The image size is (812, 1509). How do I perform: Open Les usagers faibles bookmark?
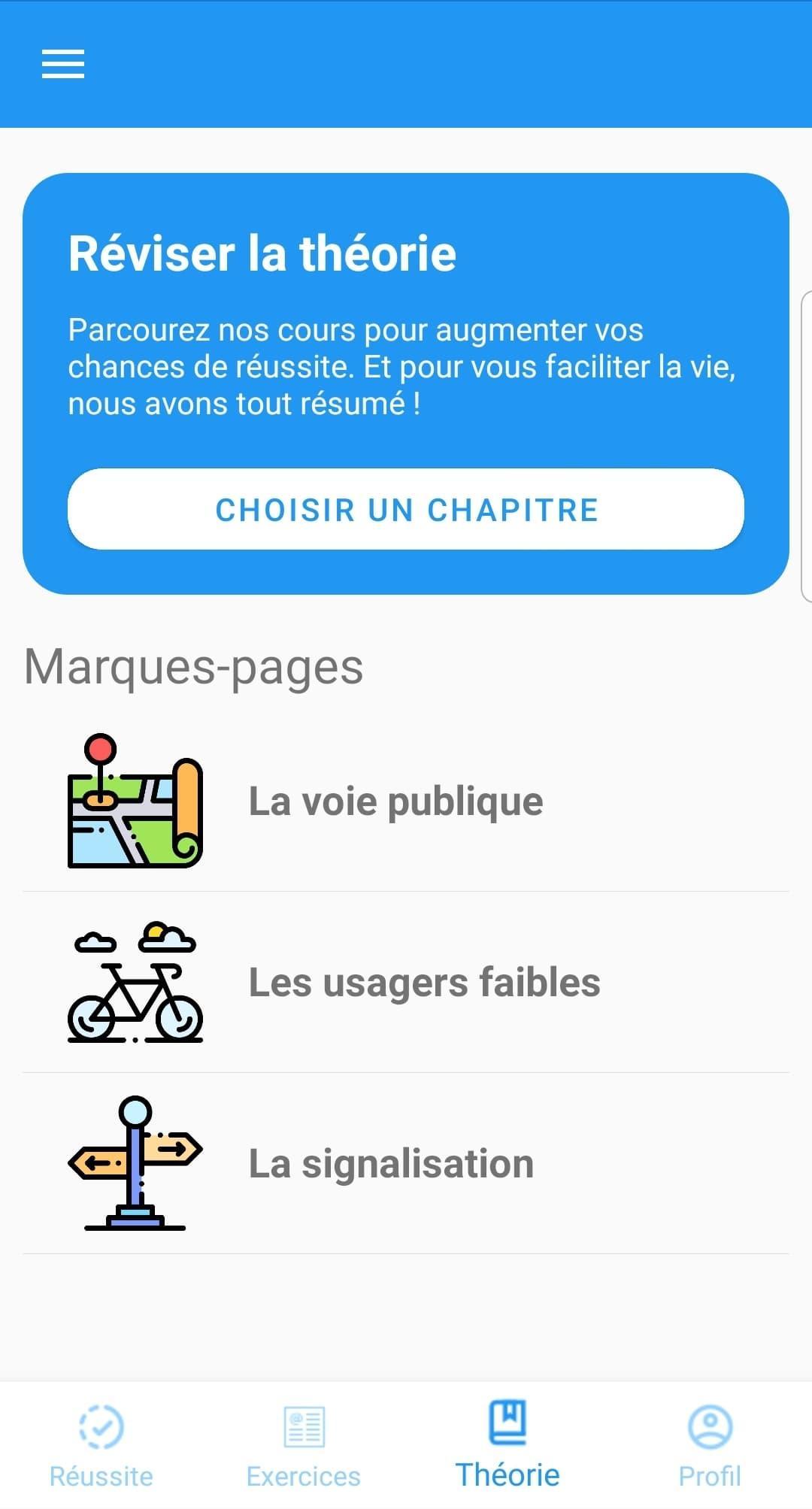tap(406, 983)
